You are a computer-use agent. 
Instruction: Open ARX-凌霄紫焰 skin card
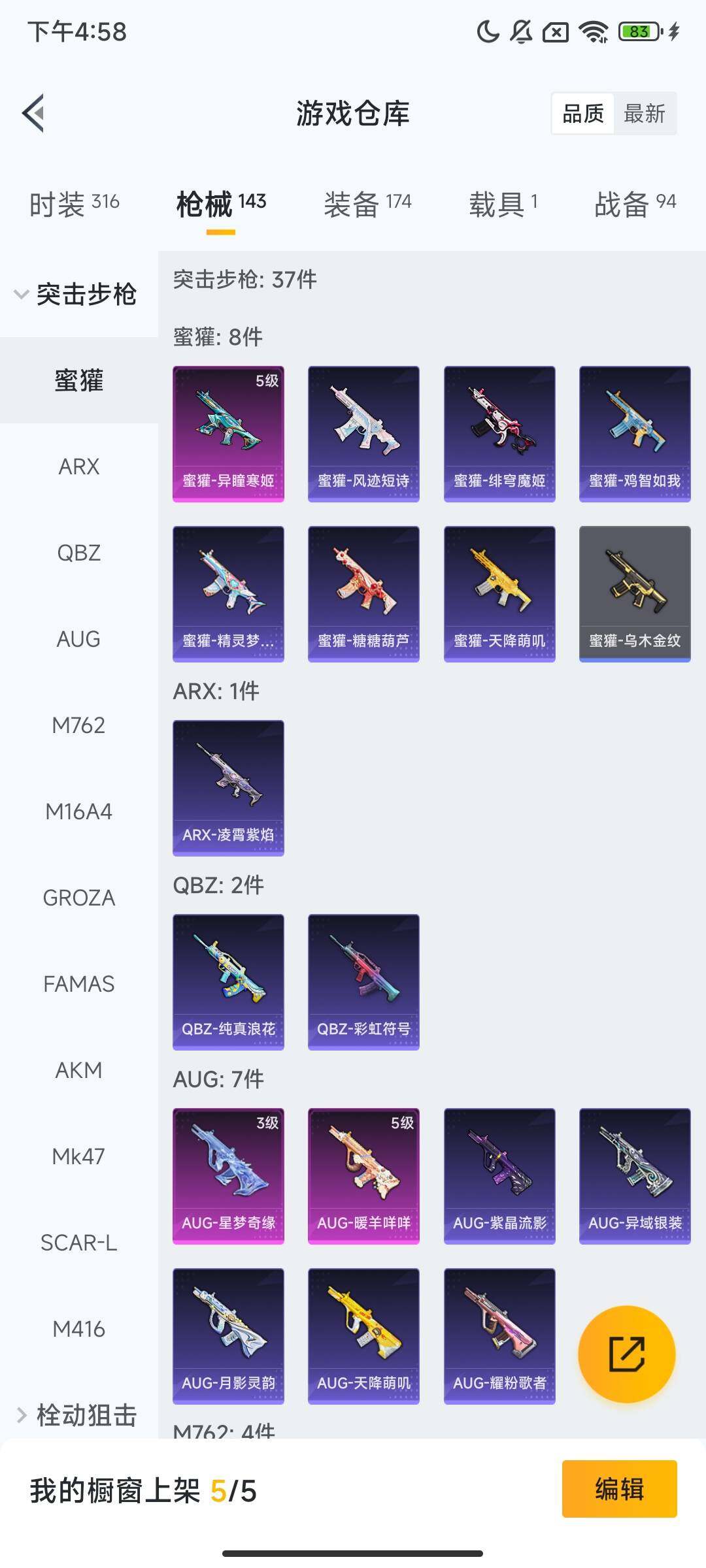[228, 788]
